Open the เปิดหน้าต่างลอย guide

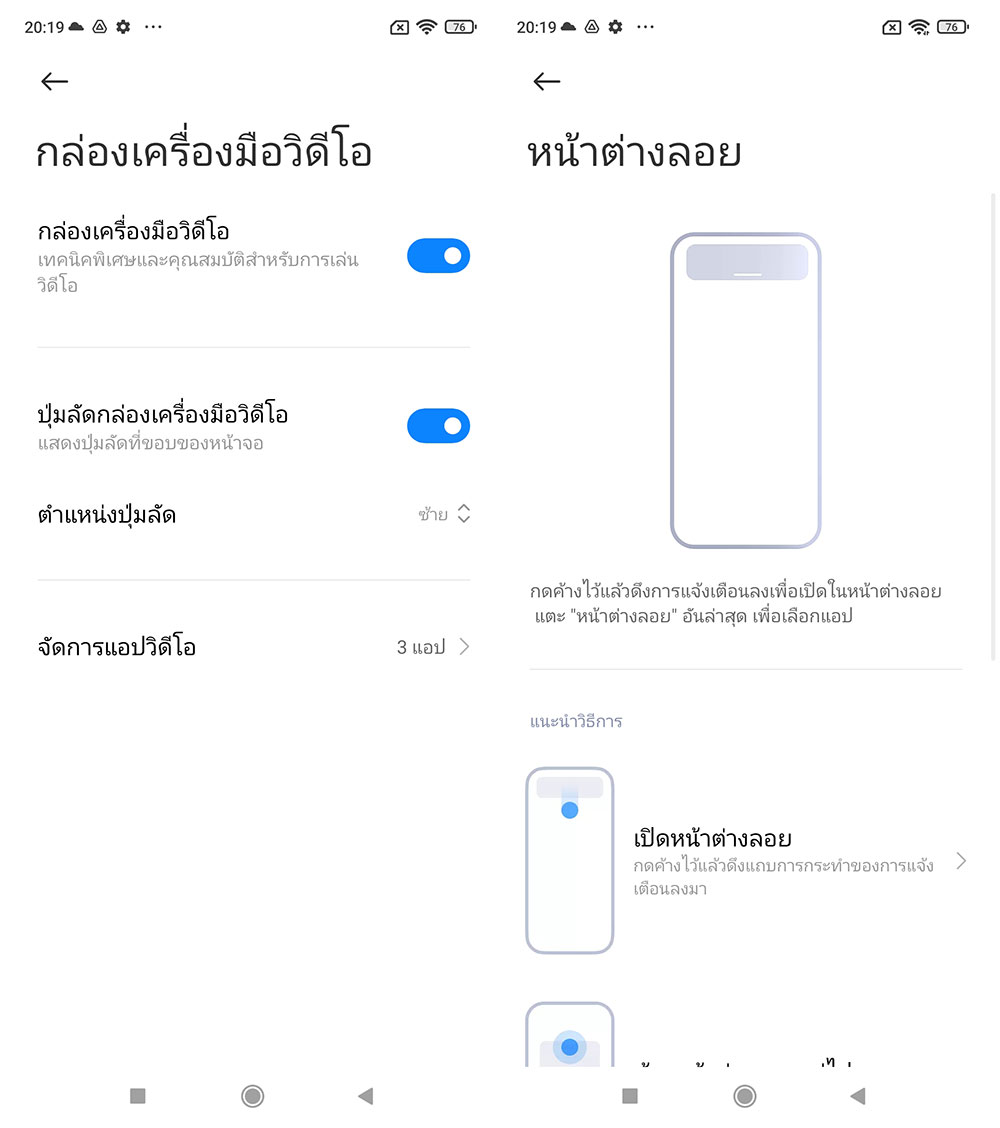(745, 861)
